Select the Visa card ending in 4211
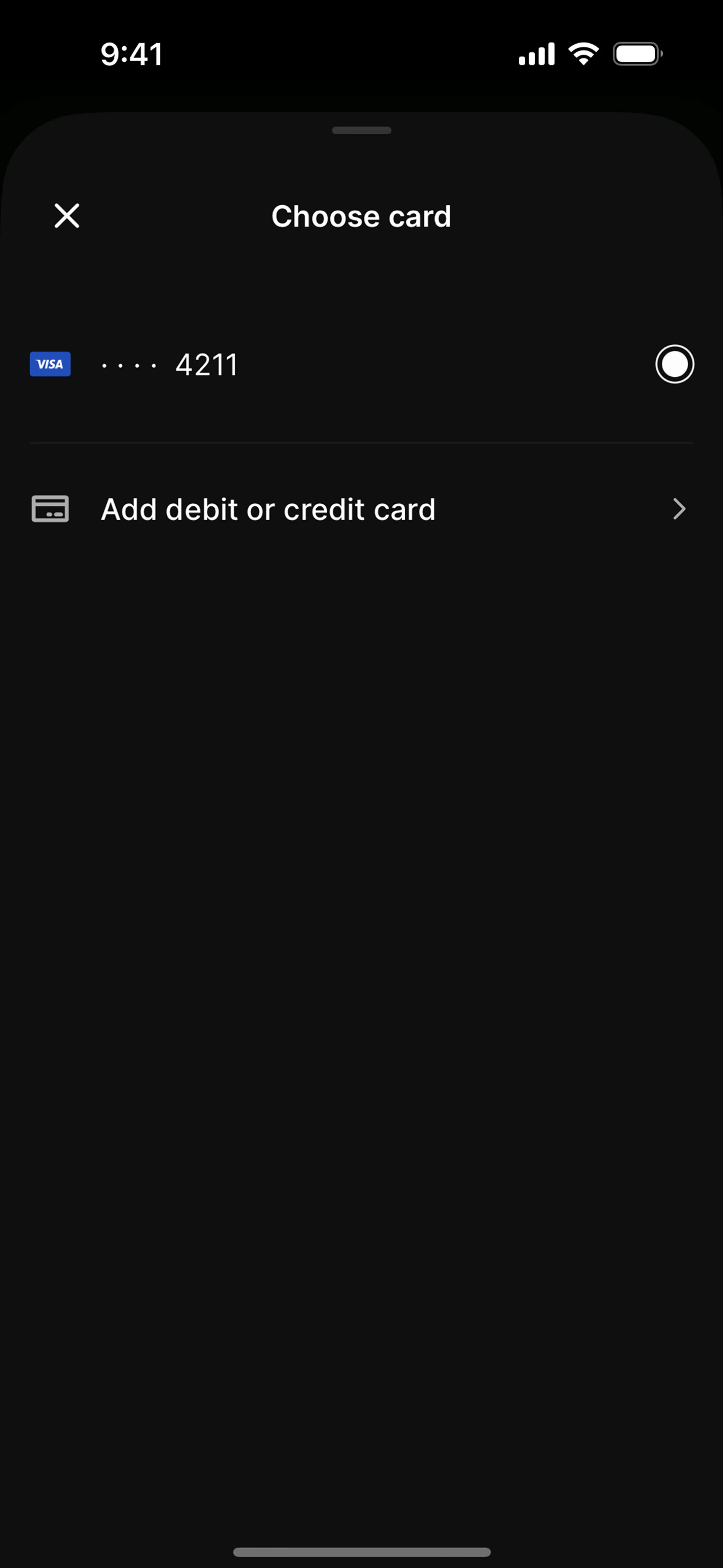Viewport: 723px width, 1568px height. [x=674, y=364]
